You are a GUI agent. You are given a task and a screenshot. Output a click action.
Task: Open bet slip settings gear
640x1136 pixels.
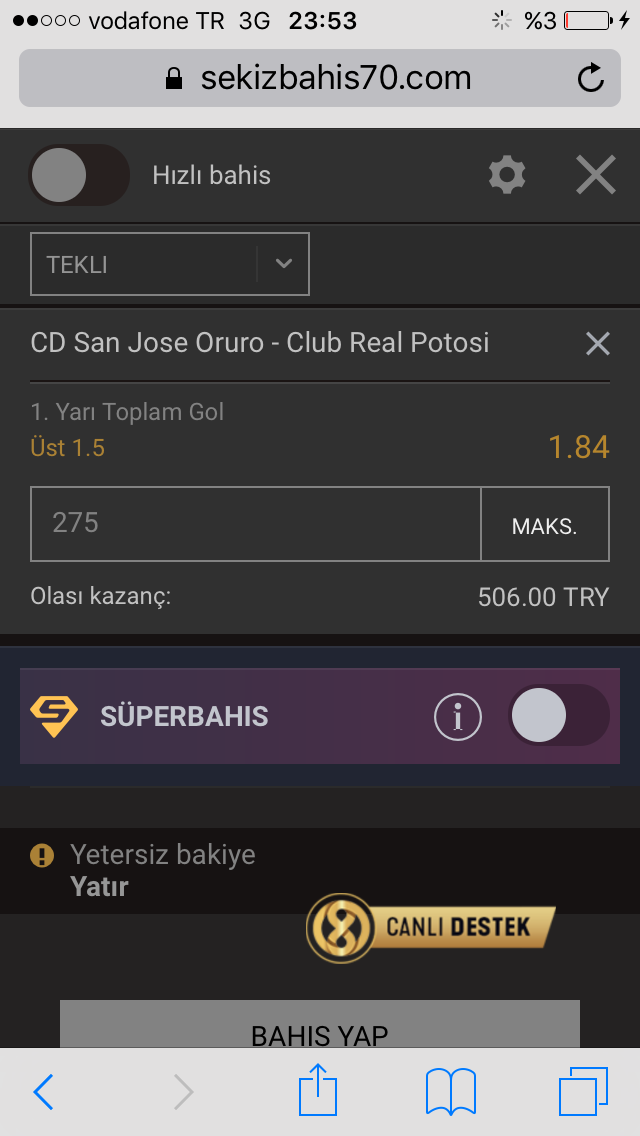tap(507, 175)
